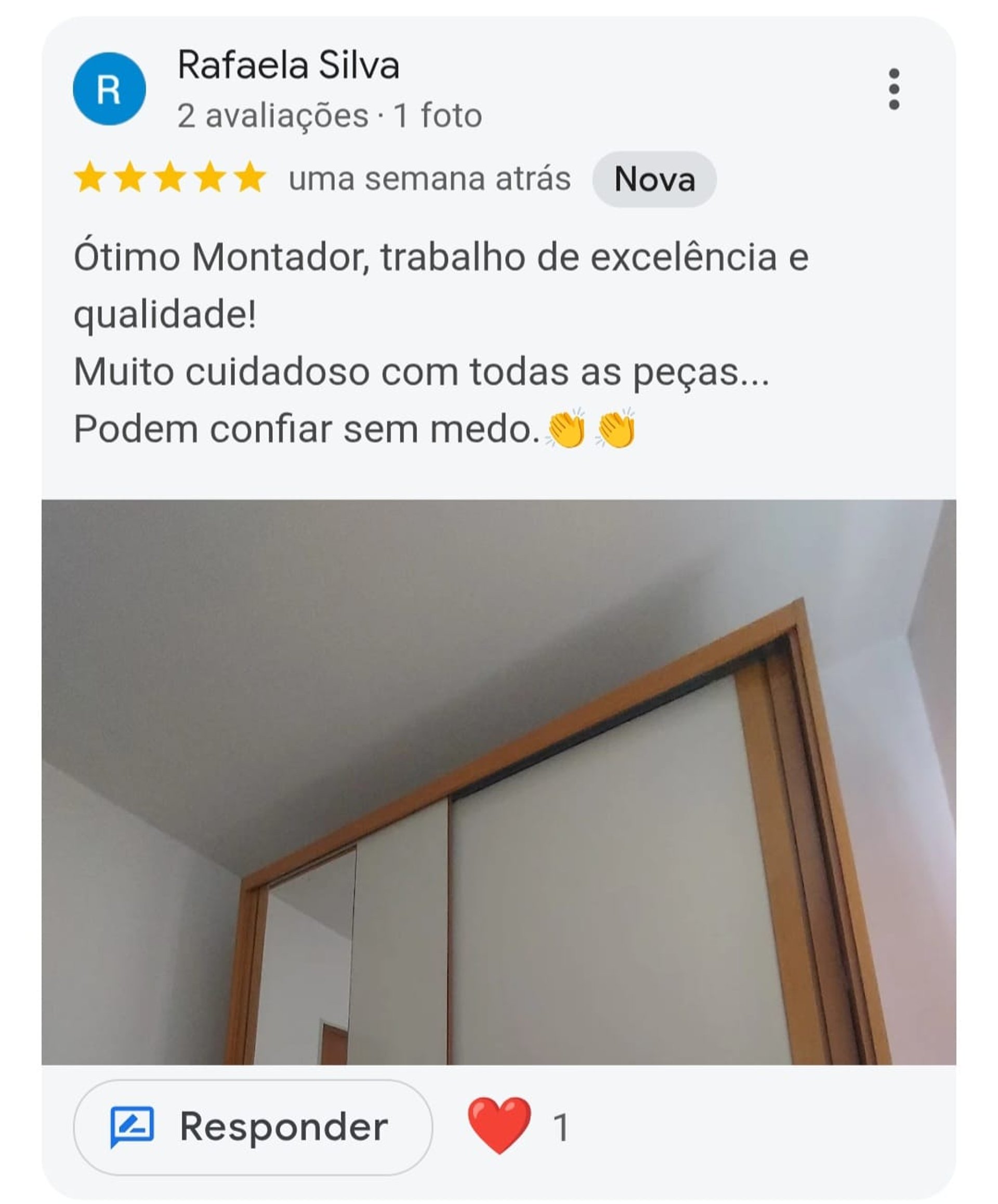View the wardrobe photo in the review

[x=498, y=782]
